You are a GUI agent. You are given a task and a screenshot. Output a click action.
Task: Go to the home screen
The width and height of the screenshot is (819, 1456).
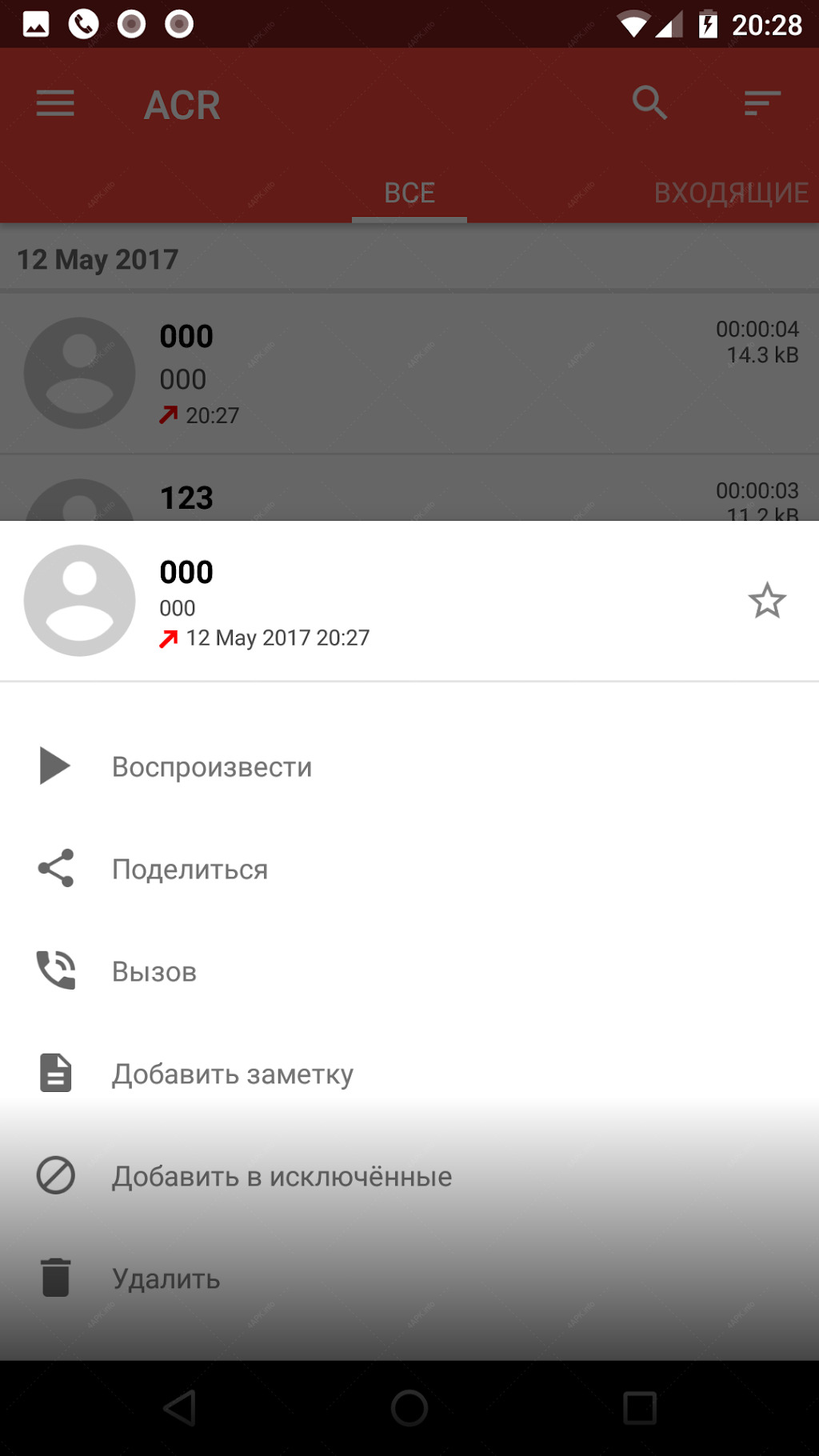point(409,1408)
